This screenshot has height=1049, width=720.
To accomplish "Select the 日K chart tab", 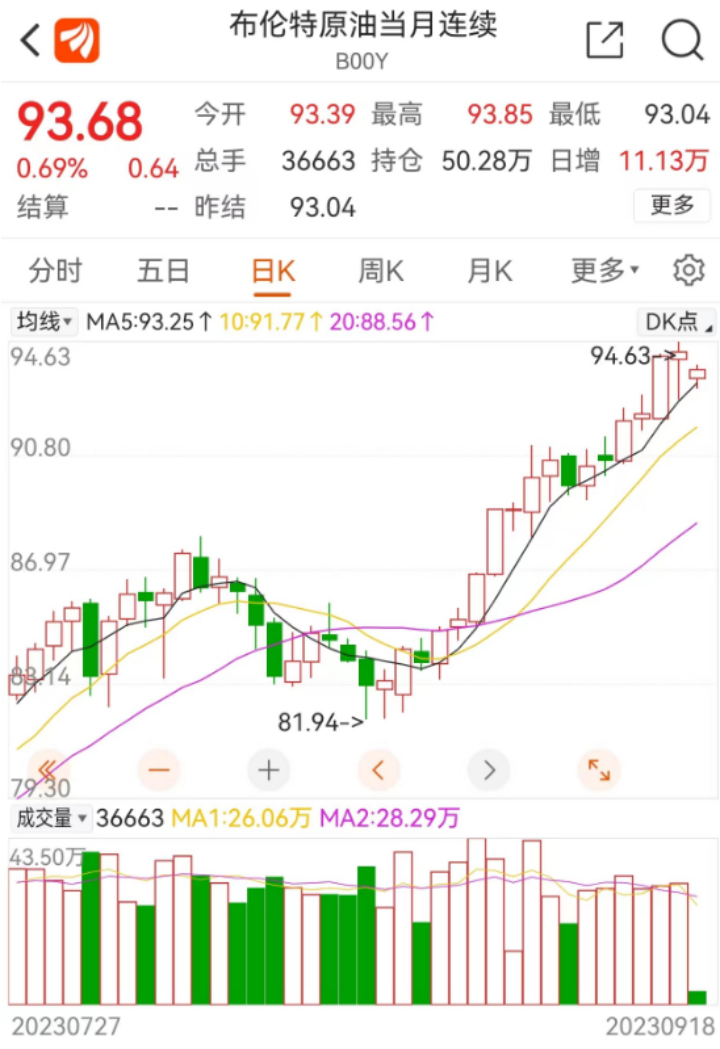I will (272, 271).
